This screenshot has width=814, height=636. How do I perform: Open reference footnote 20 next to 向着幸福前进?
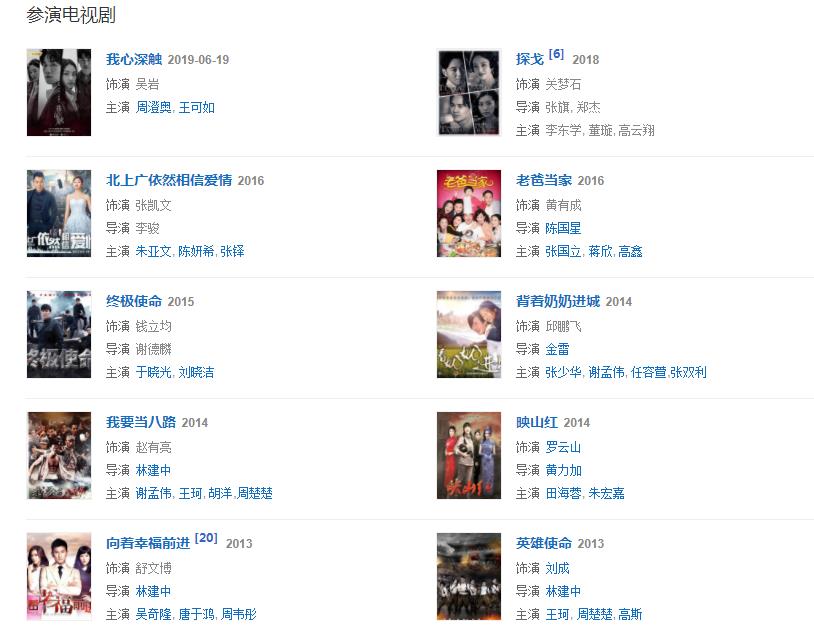pos(206,538)
